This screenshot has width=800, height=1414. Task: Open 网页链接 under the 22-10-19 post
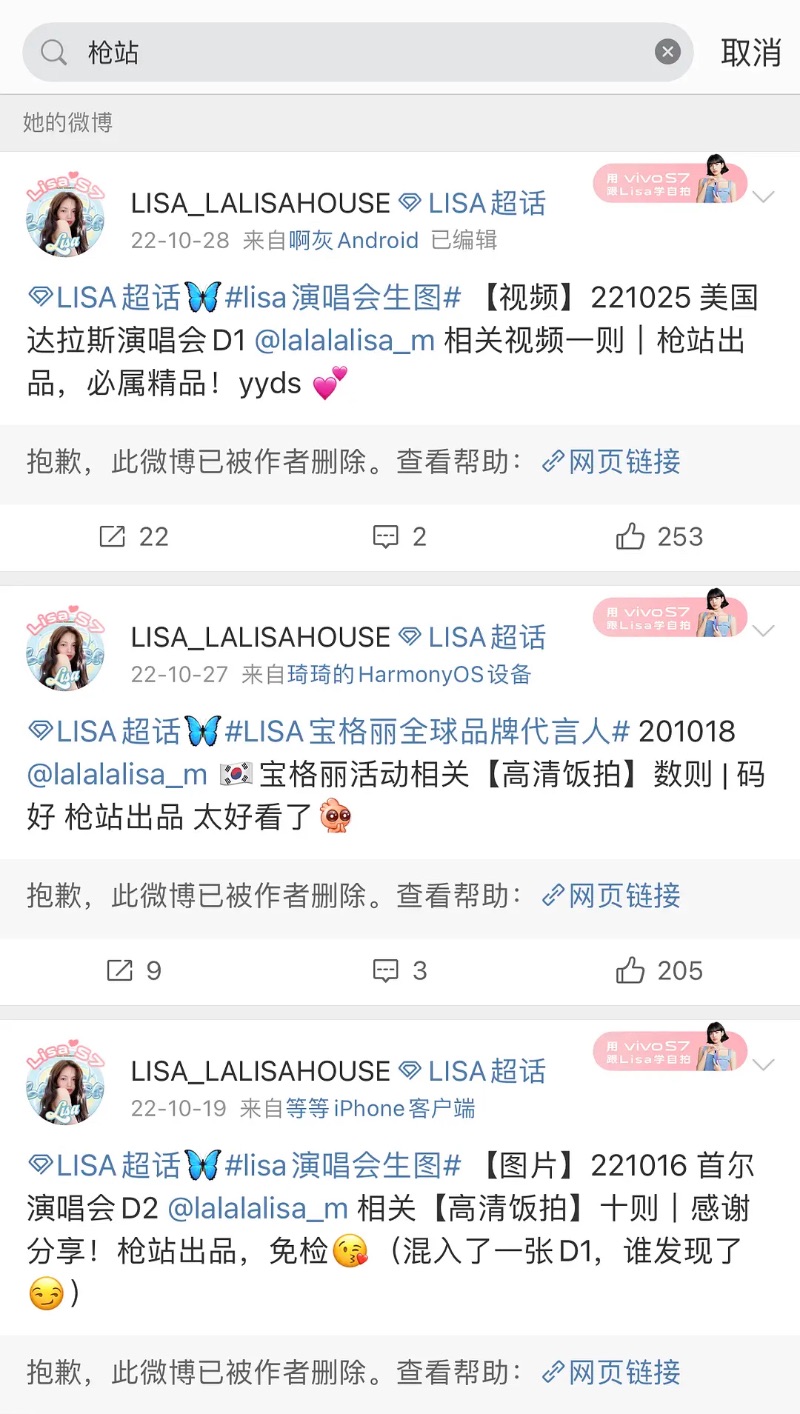[x=612, y=1372]
